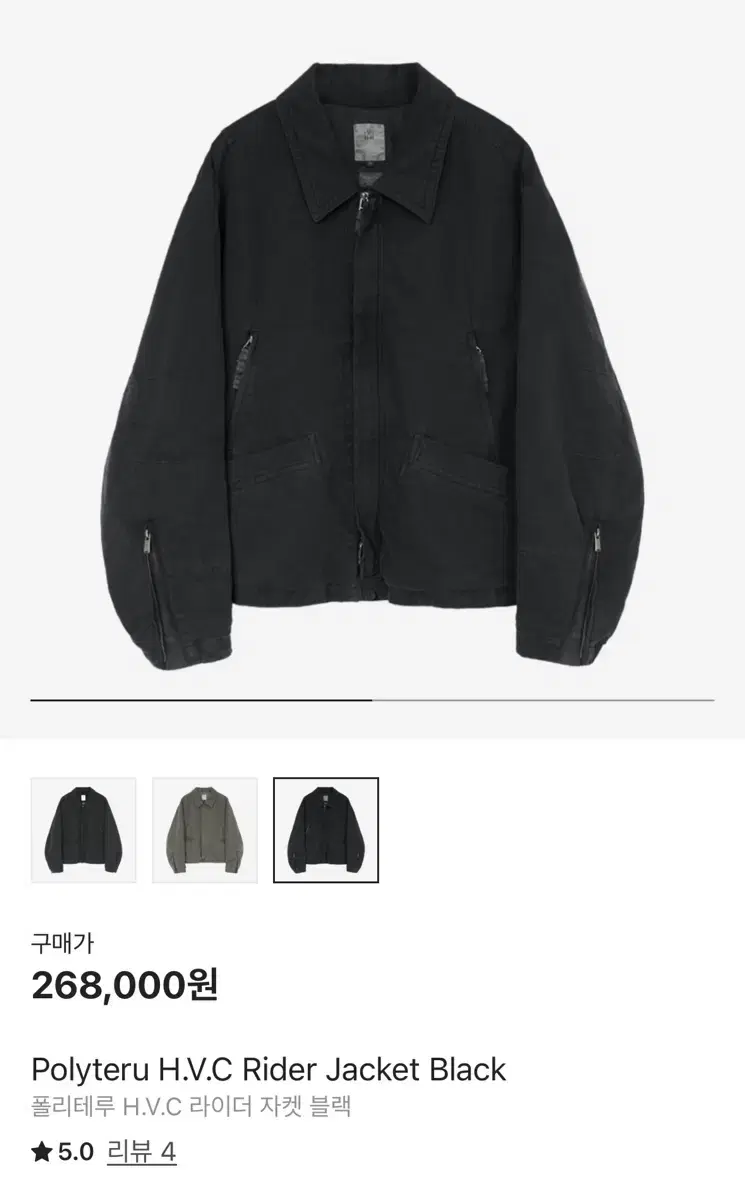Click the won currency price display
The height and width of the screenshot is (1200, 745).
[125, 984]
